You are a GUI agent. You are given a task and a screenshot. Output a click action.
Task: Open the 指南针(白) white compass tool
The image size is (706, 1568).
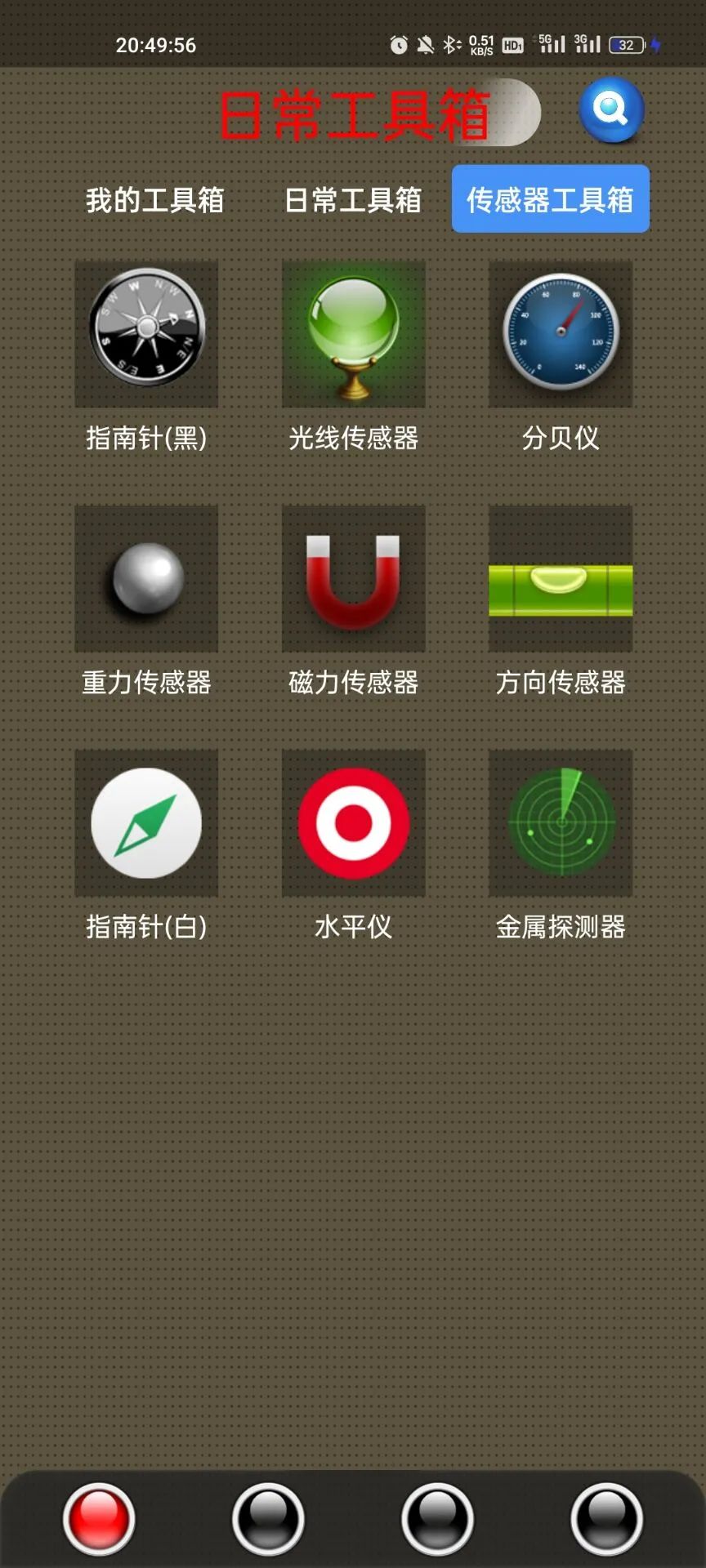click(x=145, y=822)
